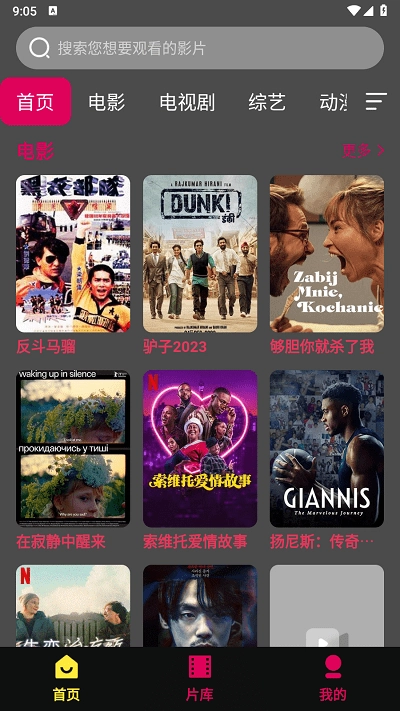Select the 综艺 top tab
Image resolution: width=400 pixels, height=711 pixels.
(x=267, y=102)
